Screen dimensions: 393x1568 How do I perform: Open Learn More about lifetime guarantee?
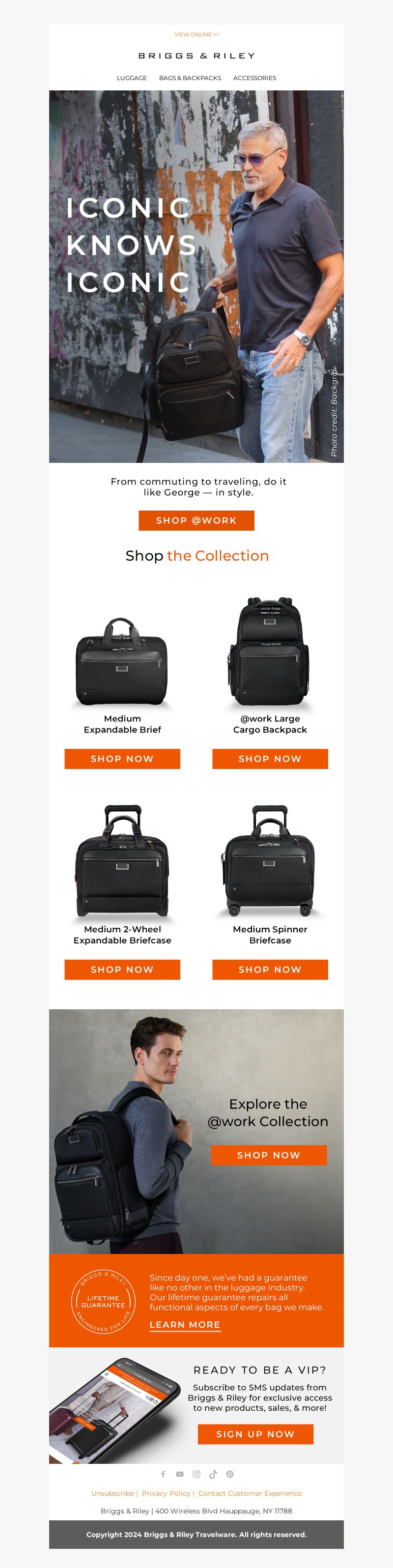[x=185, y=1325]
